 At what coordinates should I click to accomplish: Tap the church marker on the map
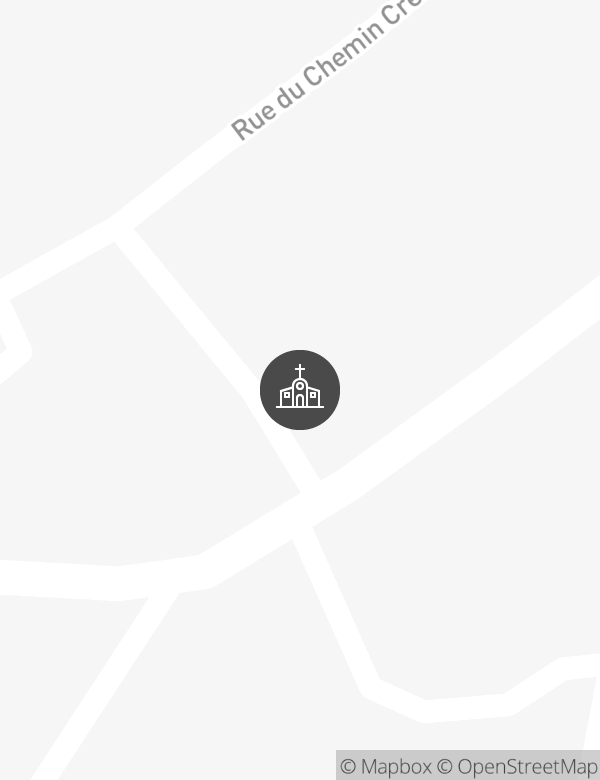coord(300,390)
